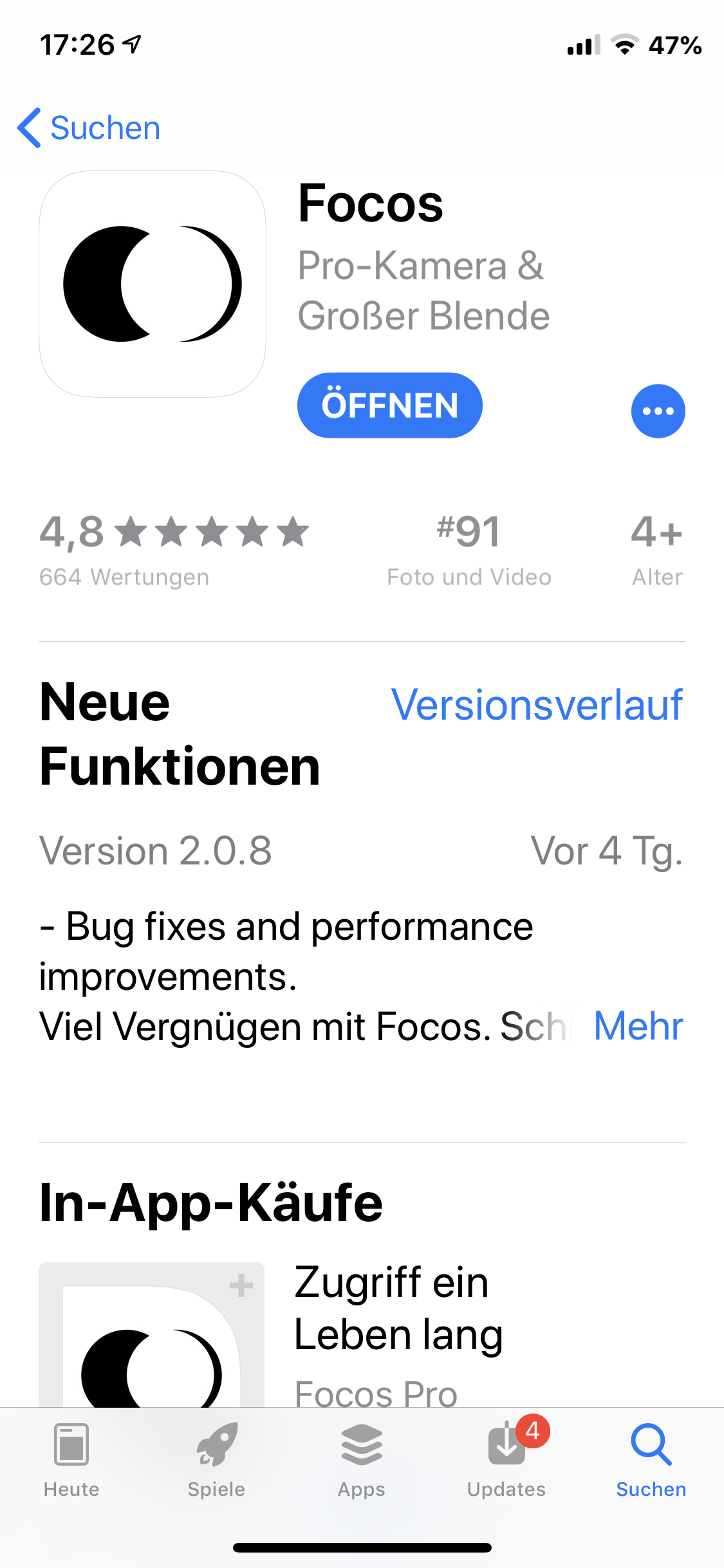This screenshot has height=1568, width=724.
Task: Select the Suchen tab in bottom bar
Action: pyautogui.click(x=651, y=1460)
